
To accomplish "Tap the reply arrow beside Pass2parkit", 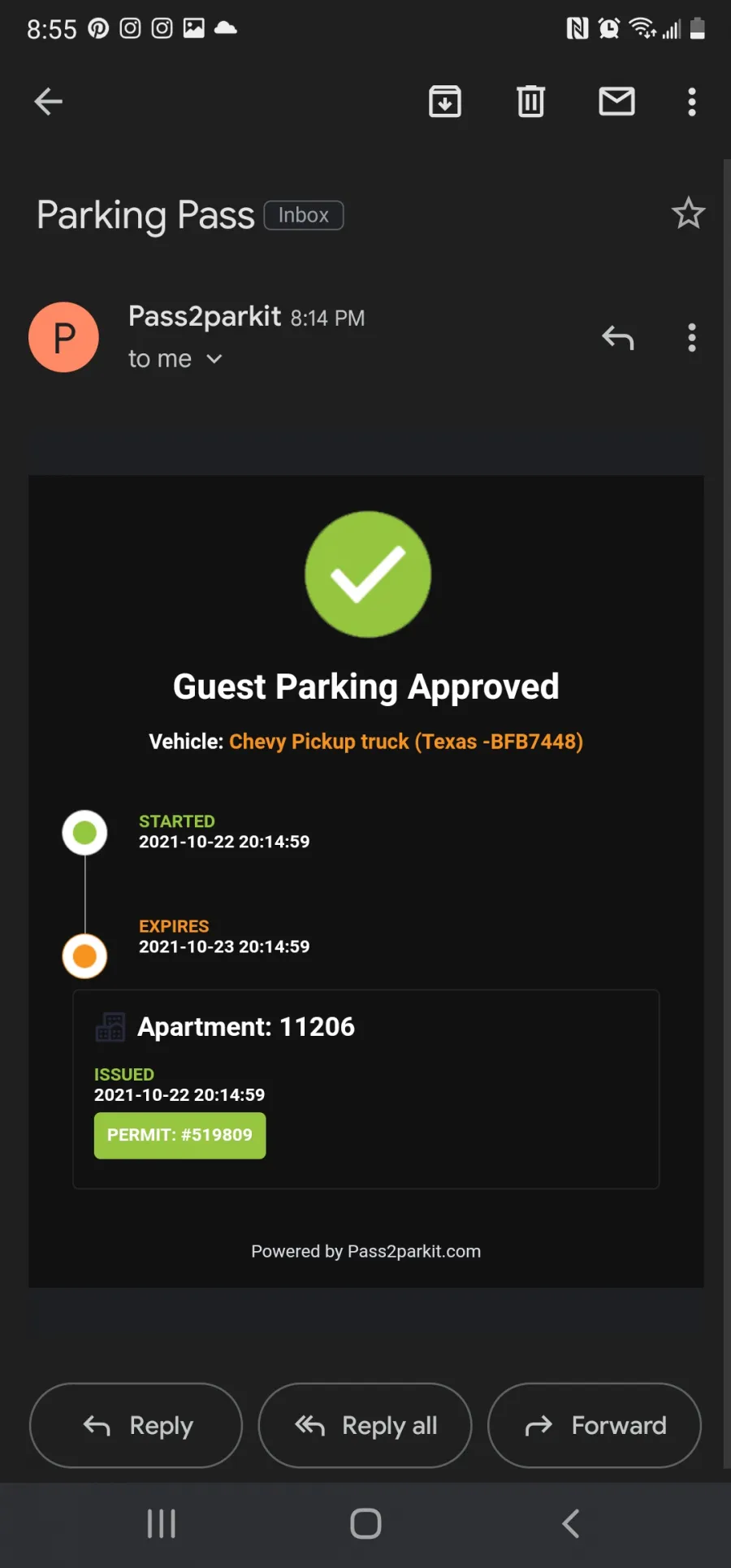I will click(x=618, y=337).
